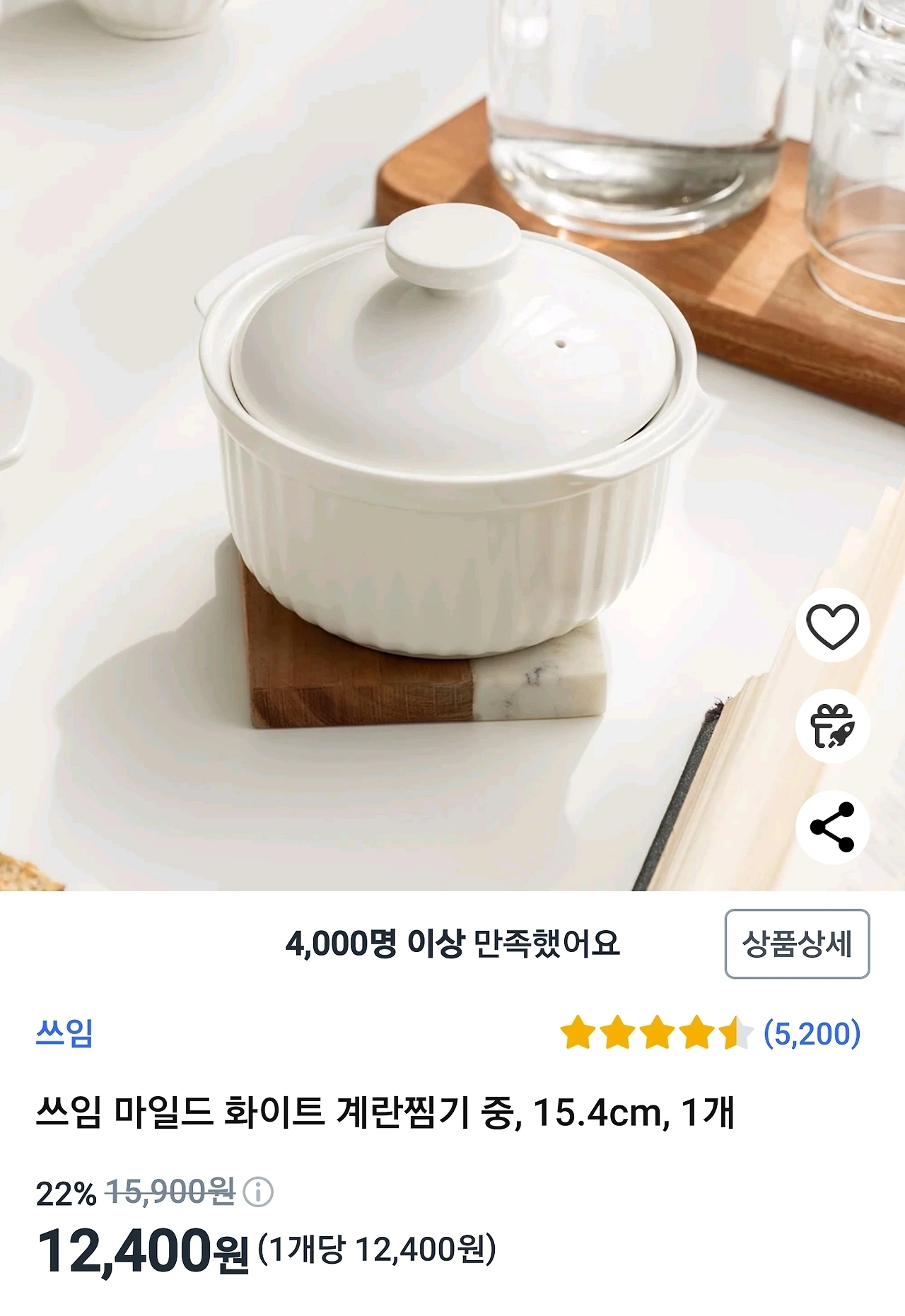
Task: Visit the 쓰임 brand page
Action: (64, 1033)
